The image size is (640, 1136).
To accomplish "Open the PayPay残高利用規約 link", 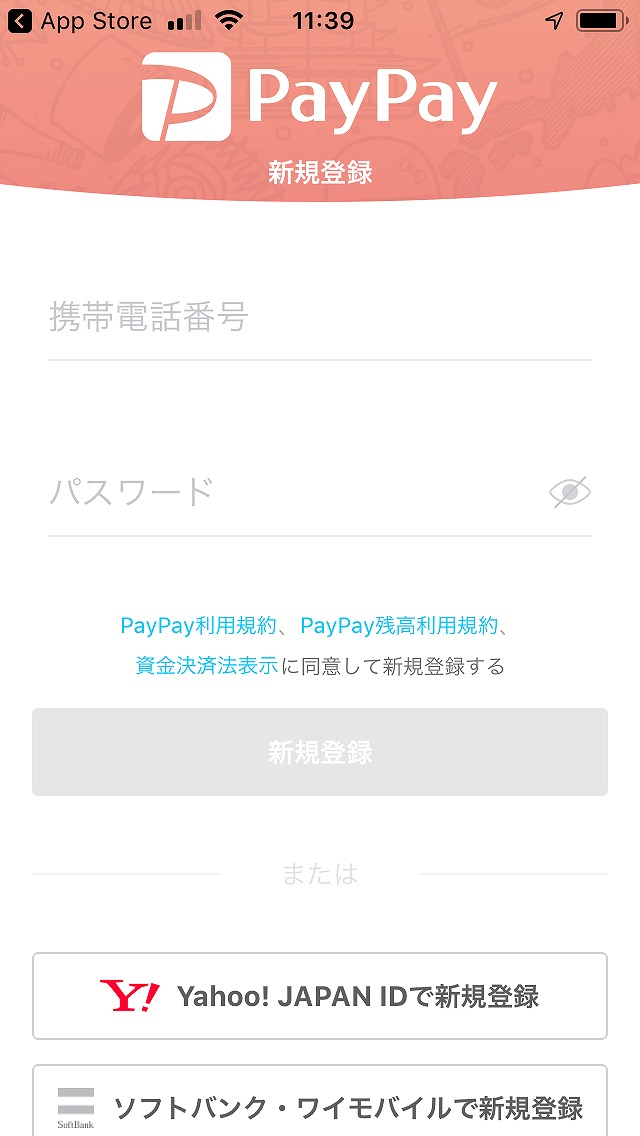I will click(x=399, y=626).
